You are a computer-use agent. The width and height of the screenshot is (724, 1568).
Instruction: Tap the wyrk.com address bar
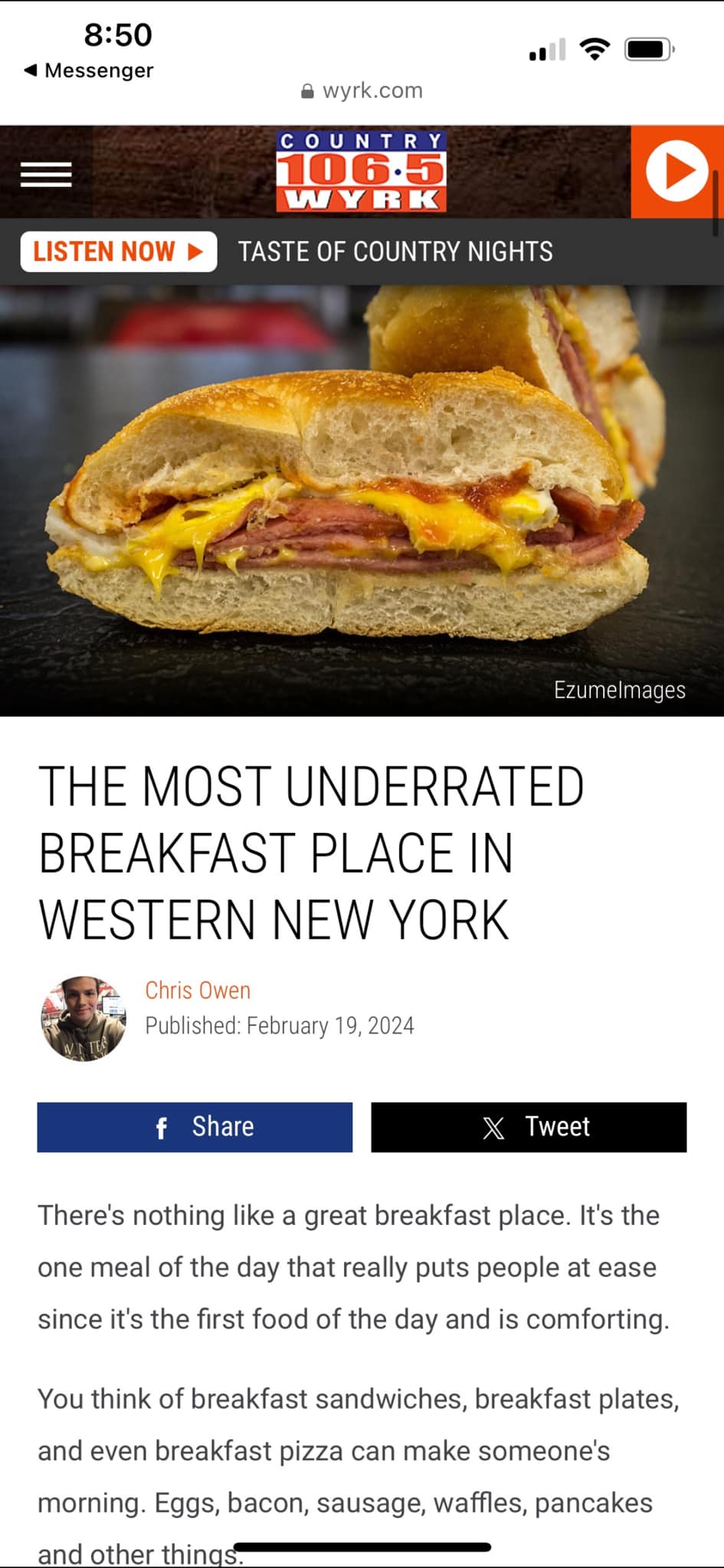(x=362, y=90)
